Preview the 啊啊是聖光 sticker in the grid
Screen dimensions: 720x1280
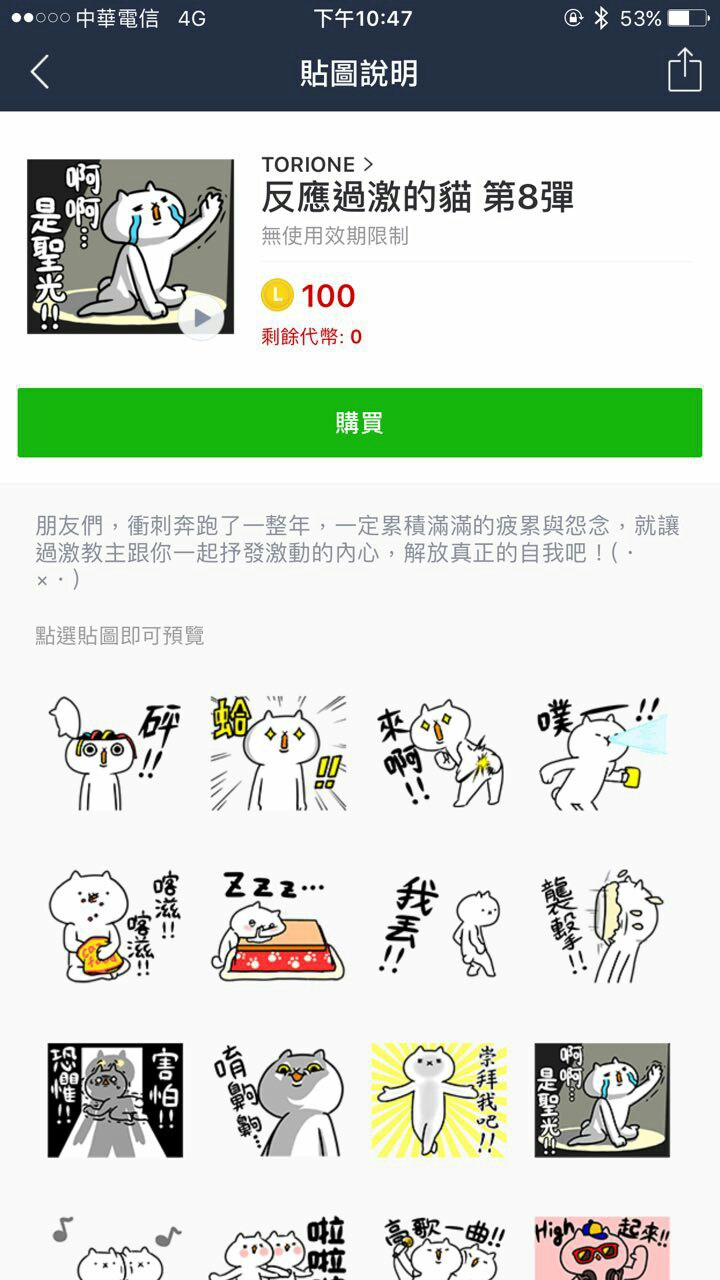point(602,1100)
